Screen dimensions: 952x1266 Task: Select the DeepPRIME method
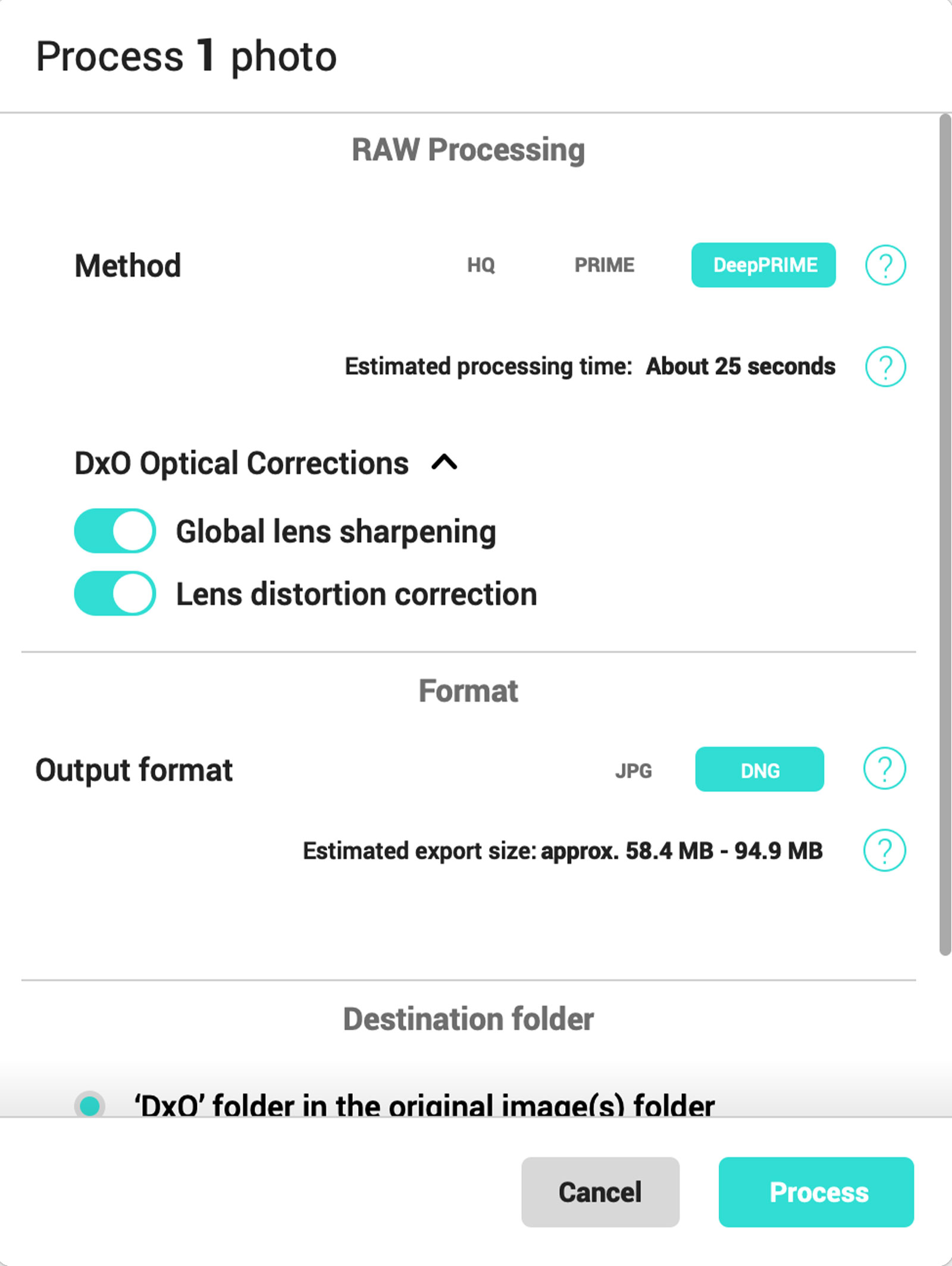point(763,265)
